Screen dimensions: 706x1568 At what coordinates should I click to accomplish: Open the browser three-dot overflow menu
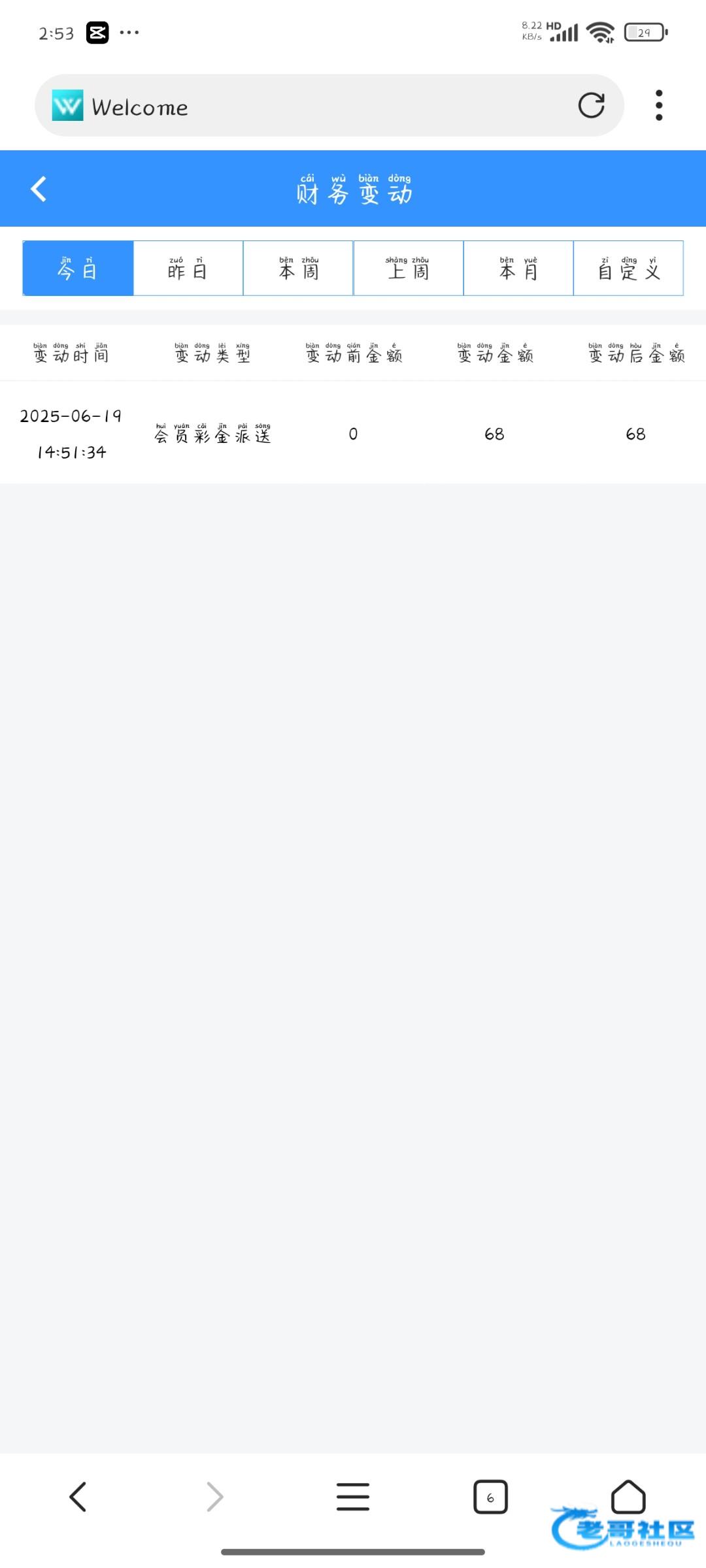(659, 105)
